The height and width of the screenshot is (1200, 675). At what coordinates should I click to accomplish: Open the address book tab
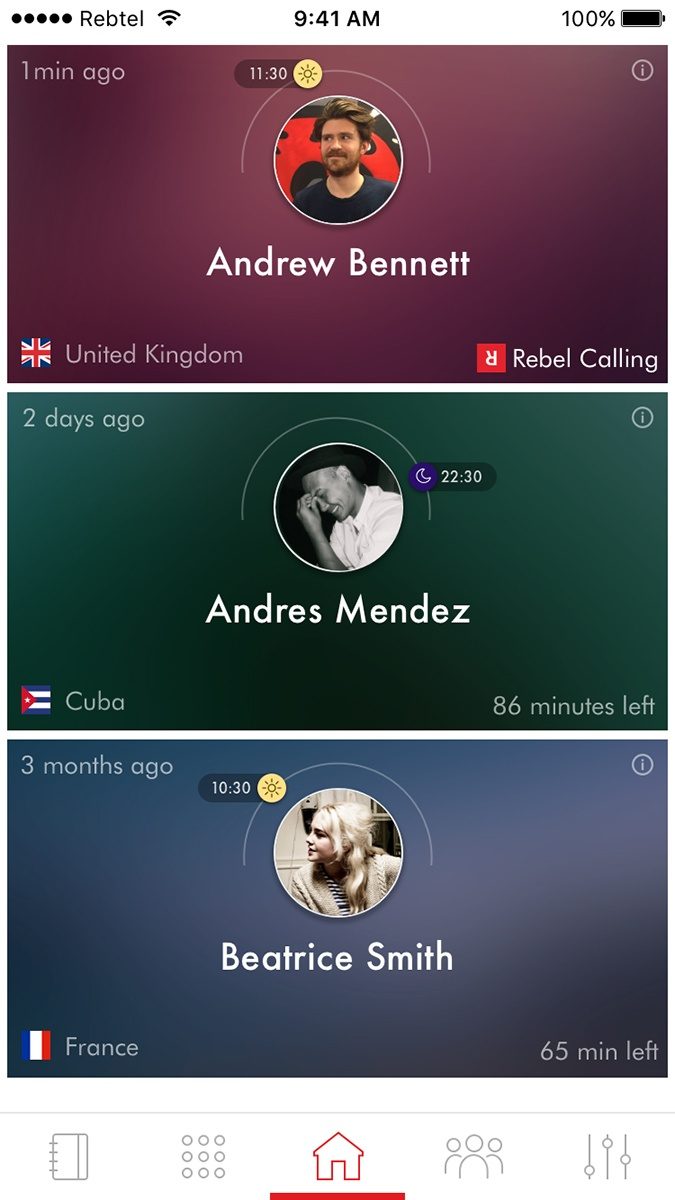pyautogui.click(x=69, y=1156)
